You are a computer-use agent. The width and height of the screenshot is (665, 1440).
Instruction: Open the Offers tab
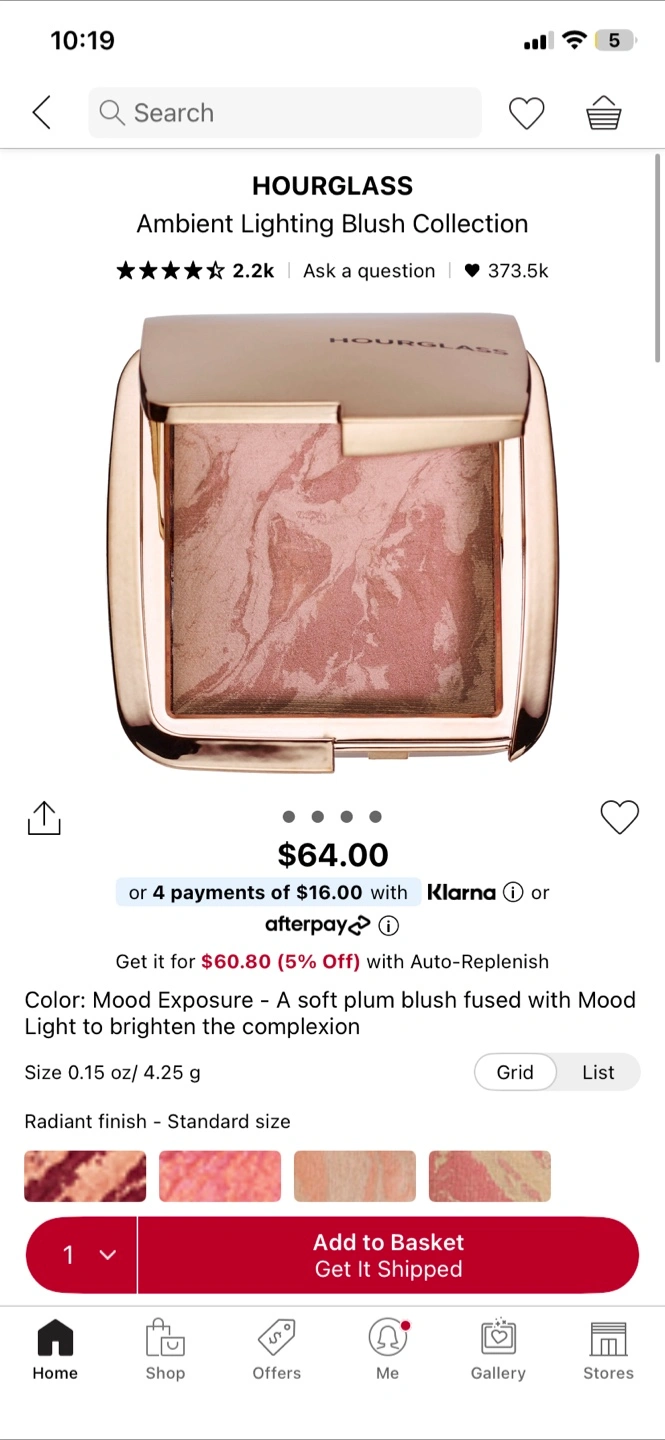click(277, 1350)
